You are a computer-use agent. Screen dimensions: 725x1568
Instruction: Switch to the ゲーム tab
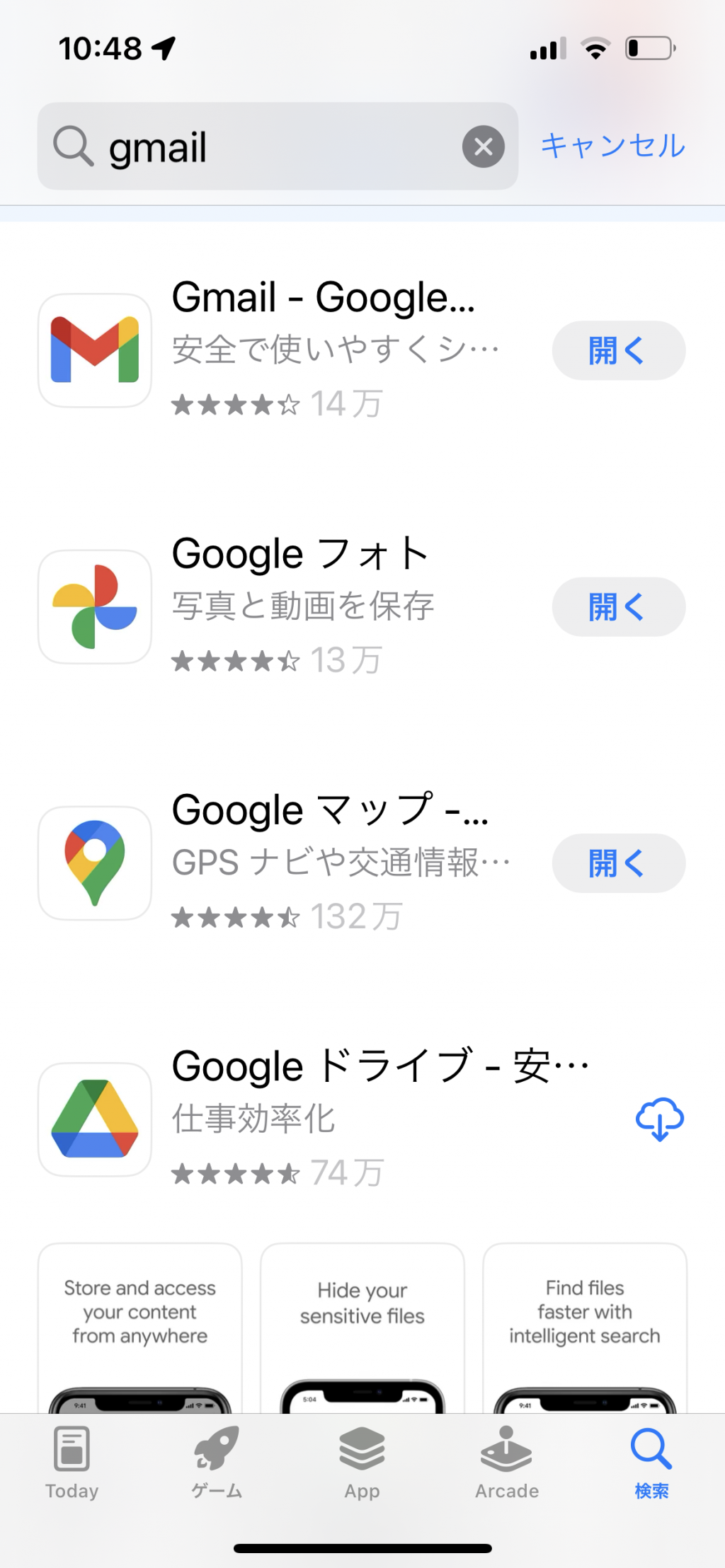click(x=217, y=1463)
